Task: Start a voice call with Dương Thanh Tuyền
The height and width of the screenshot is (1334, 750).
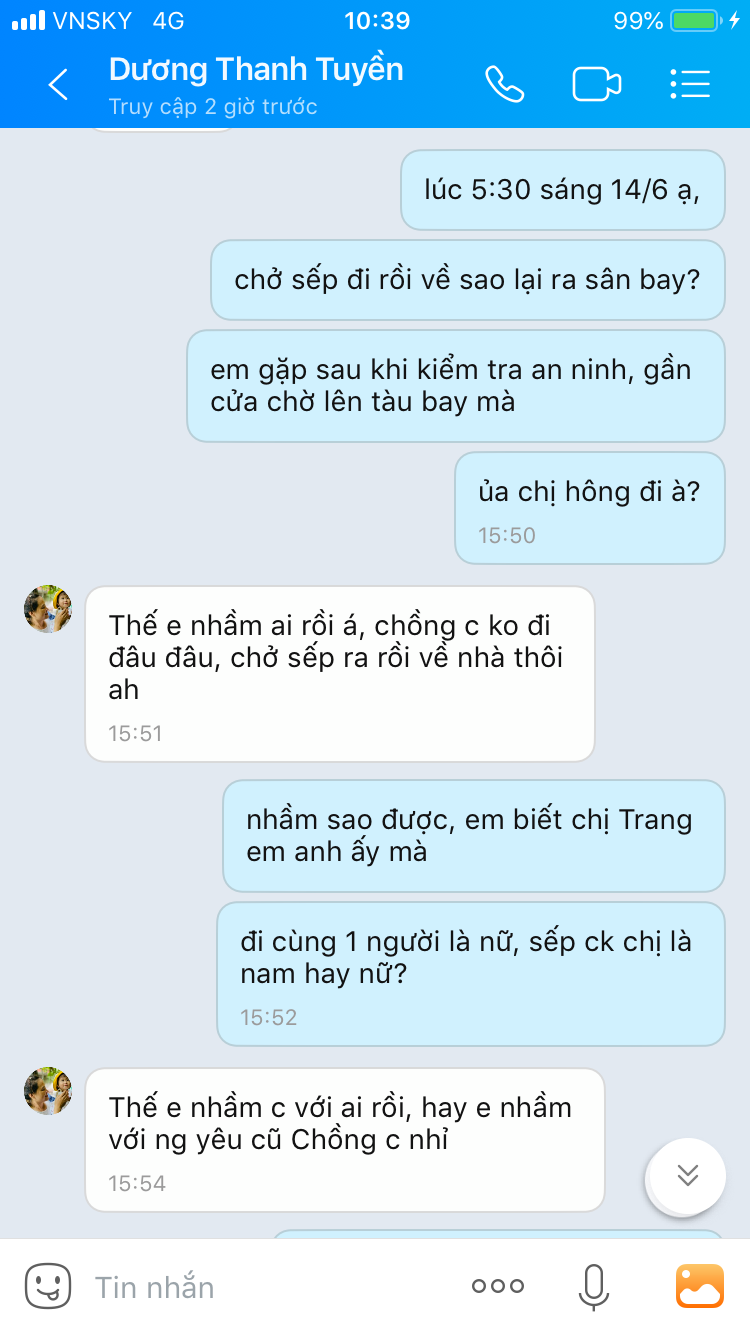Action: click(x=504, y=85)
